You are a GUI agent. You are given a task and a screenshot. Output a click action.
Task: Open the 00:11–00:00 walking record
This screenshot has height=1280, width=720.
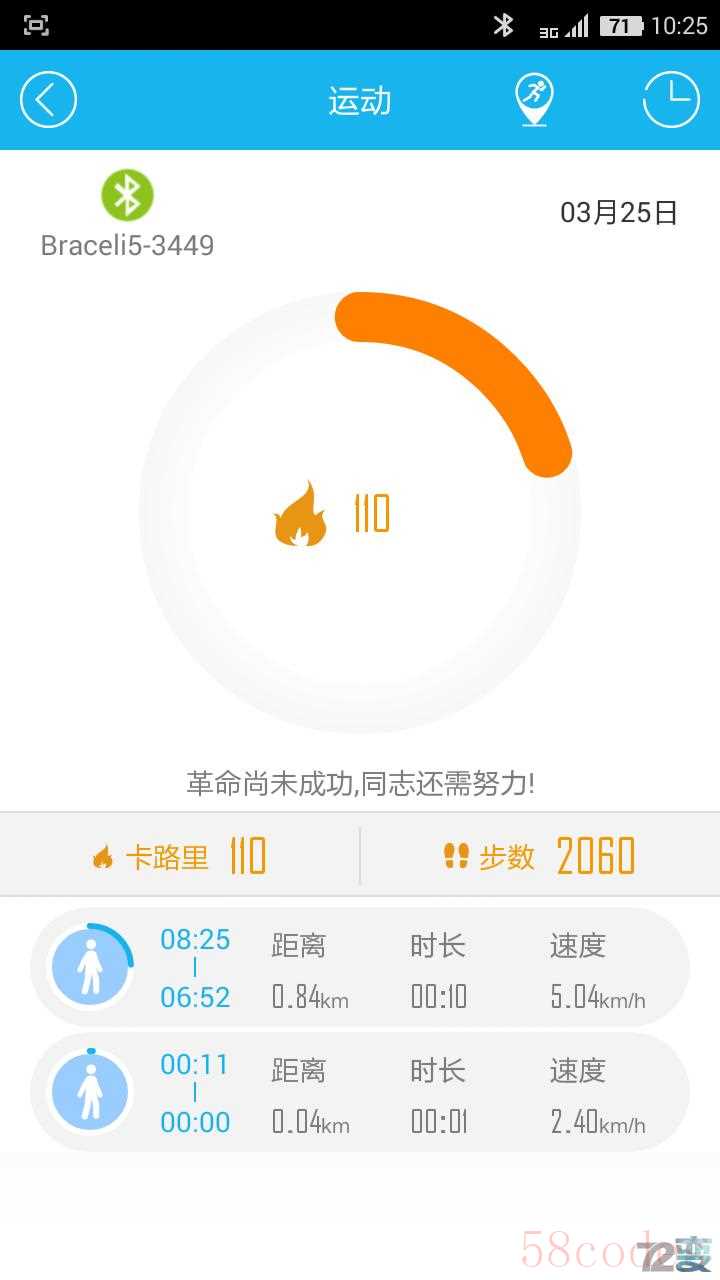(360, 1093)
